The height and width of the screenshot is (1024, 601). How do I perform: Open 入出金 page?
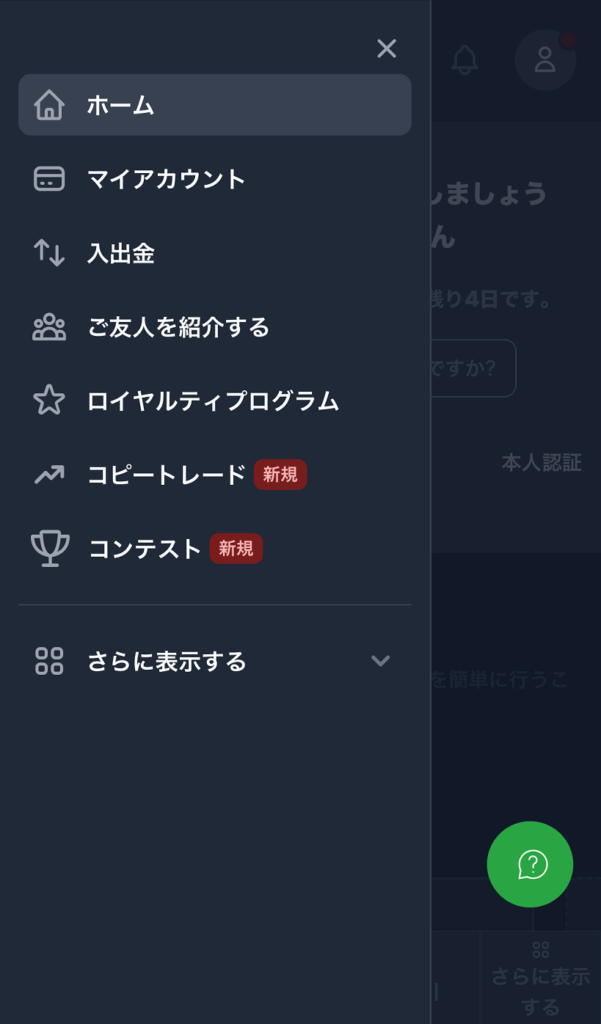click(x=215, y=253)
